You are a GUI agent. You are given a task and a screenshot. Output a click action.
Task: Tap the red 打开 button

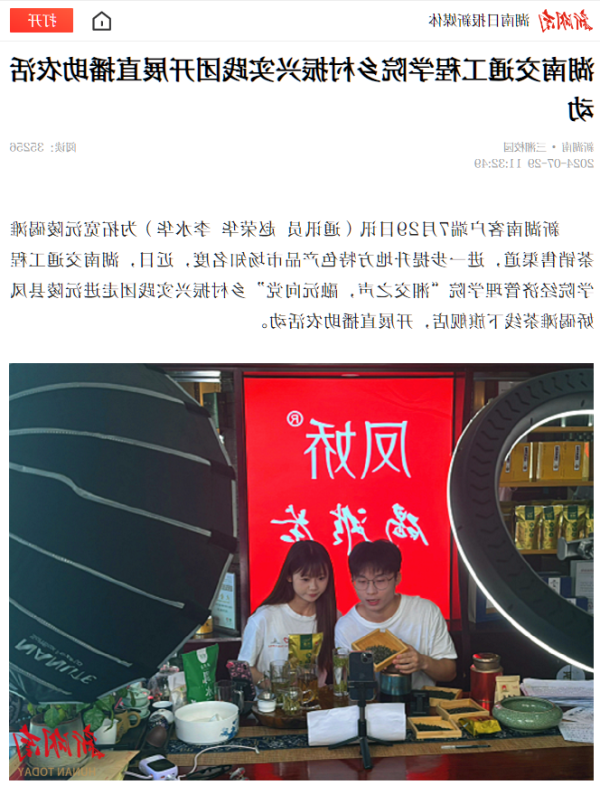42,20
